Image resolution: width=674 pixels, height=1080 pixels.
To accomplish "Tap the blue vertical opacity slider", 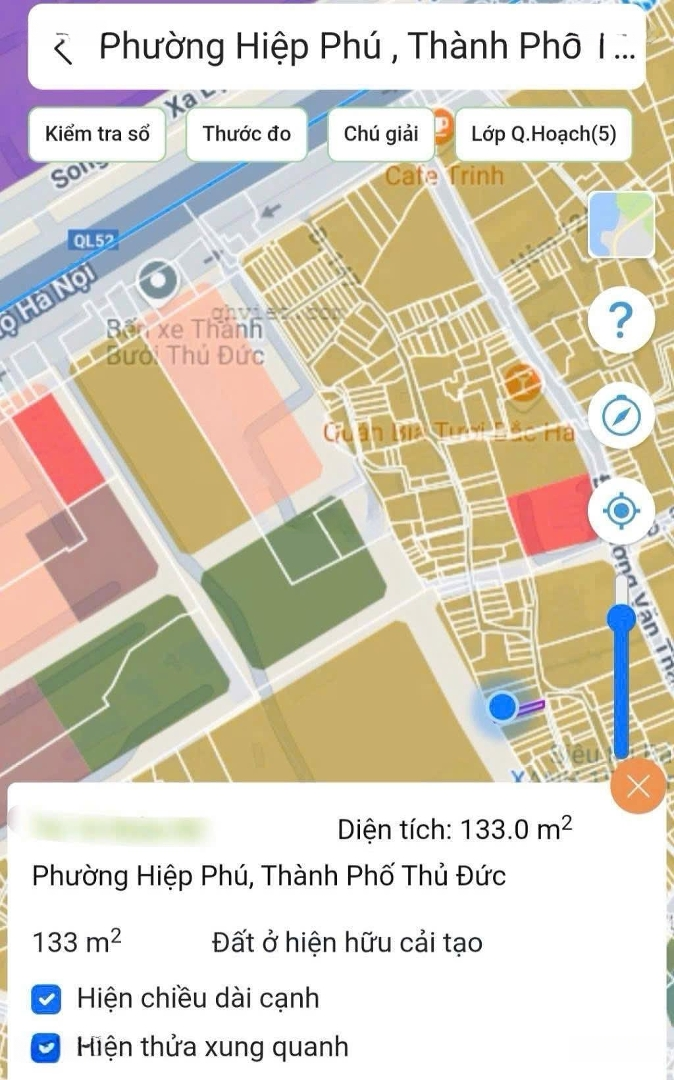I will (x=622, y=680).
